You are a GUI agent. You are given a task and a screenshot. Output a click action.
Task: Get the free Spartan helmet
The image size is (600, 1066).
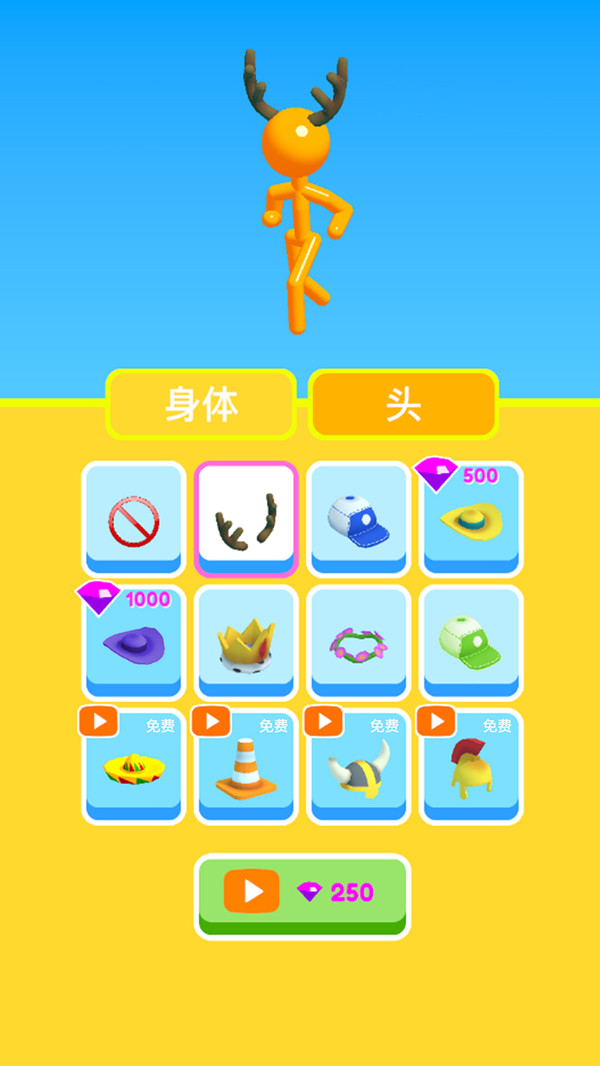point(471,766)
